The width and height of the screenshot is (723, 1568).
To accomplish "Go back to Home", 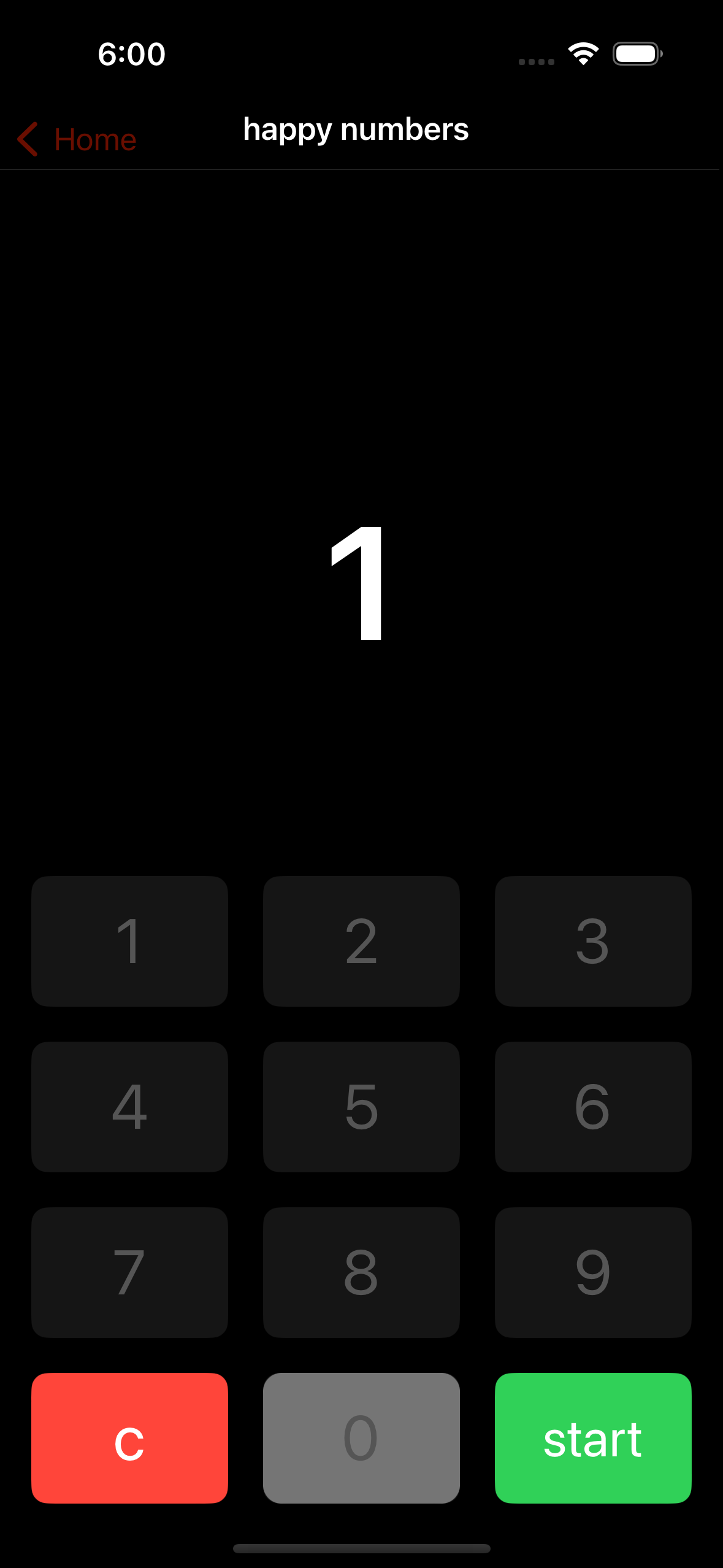I will tap(77, 139).
